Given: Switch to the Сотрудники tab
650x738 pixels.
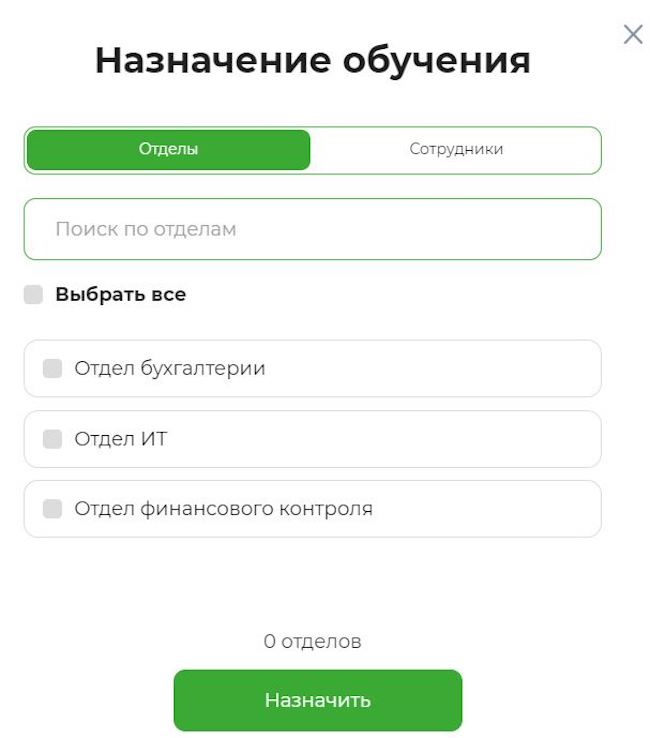Looking at the screenshot, I should tap(456, 149).
